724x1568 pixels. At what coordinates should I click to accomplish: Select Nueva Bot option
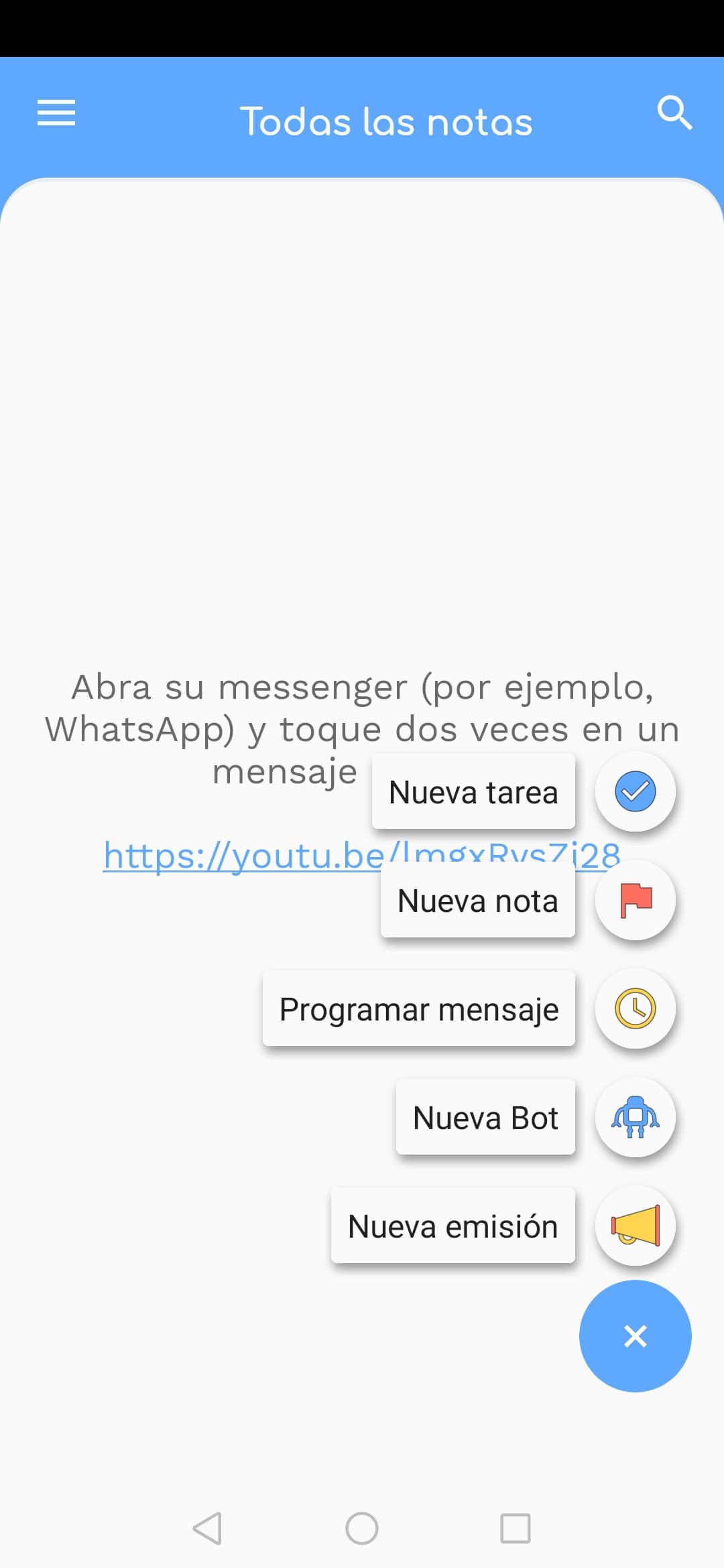[485, 1118]
